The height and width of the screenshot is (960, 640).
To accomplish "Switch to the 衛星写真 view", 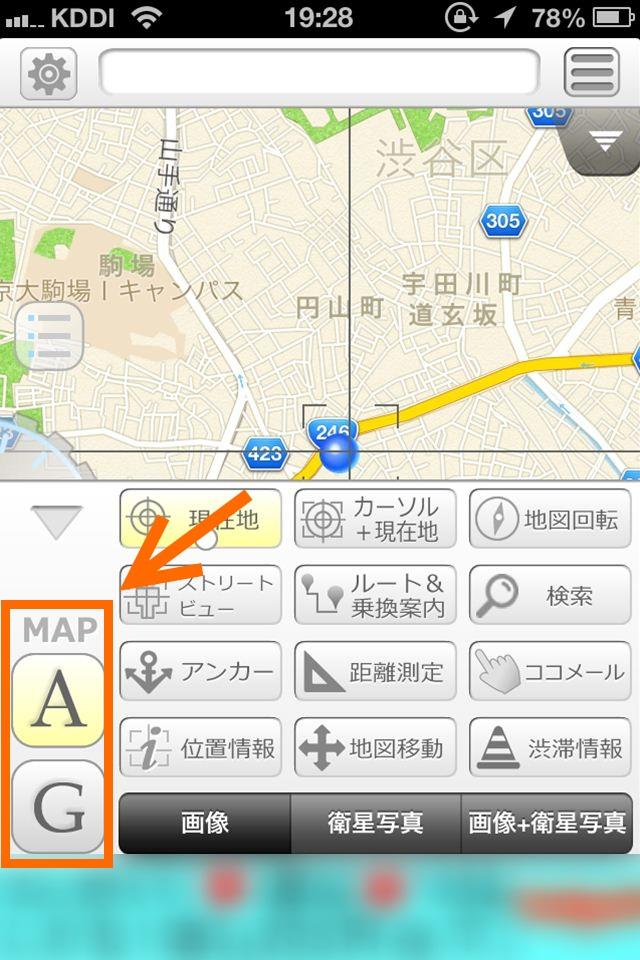I will (375, 823).
